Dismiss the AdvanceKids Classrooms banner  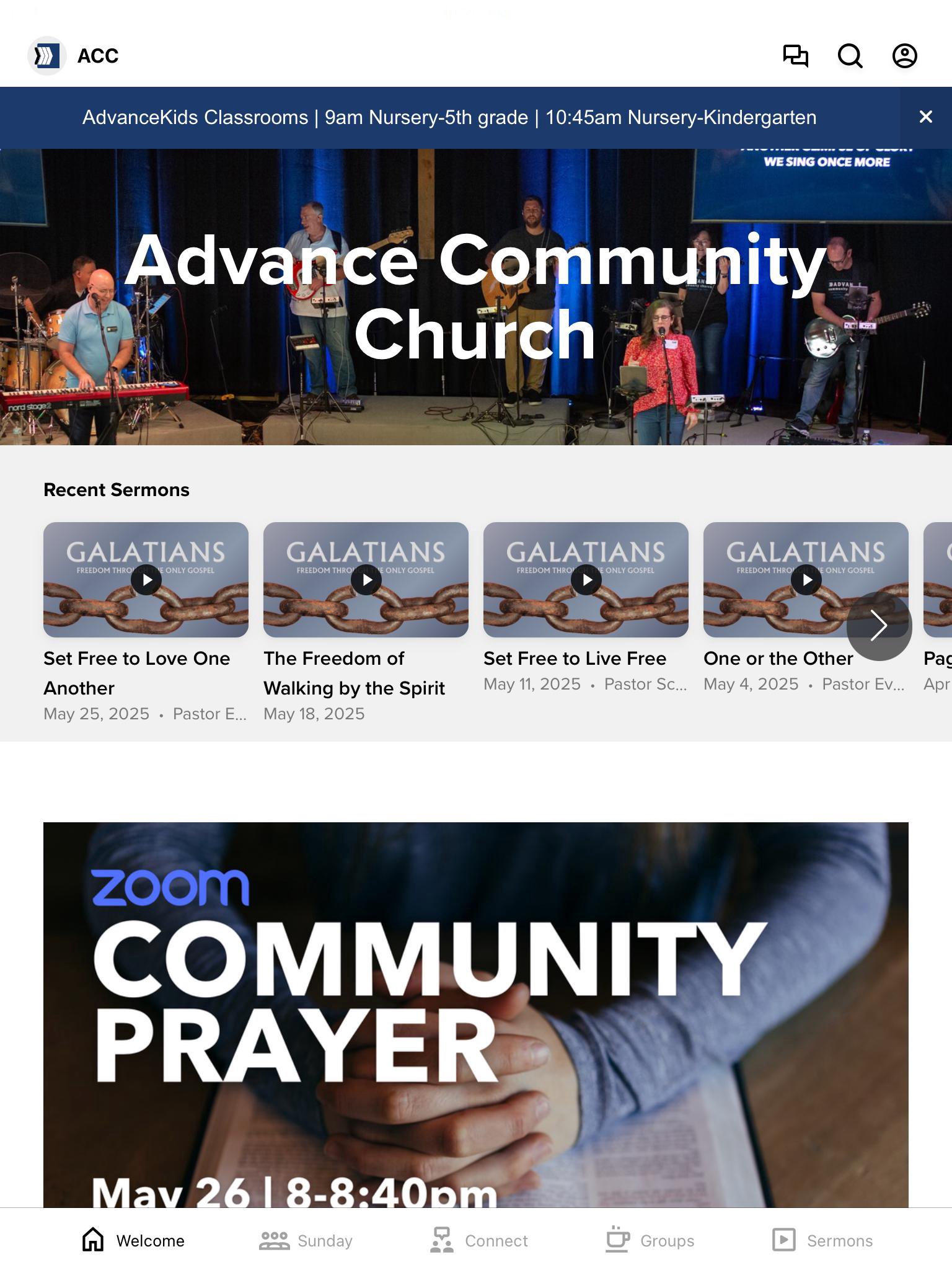pos(925,117)
